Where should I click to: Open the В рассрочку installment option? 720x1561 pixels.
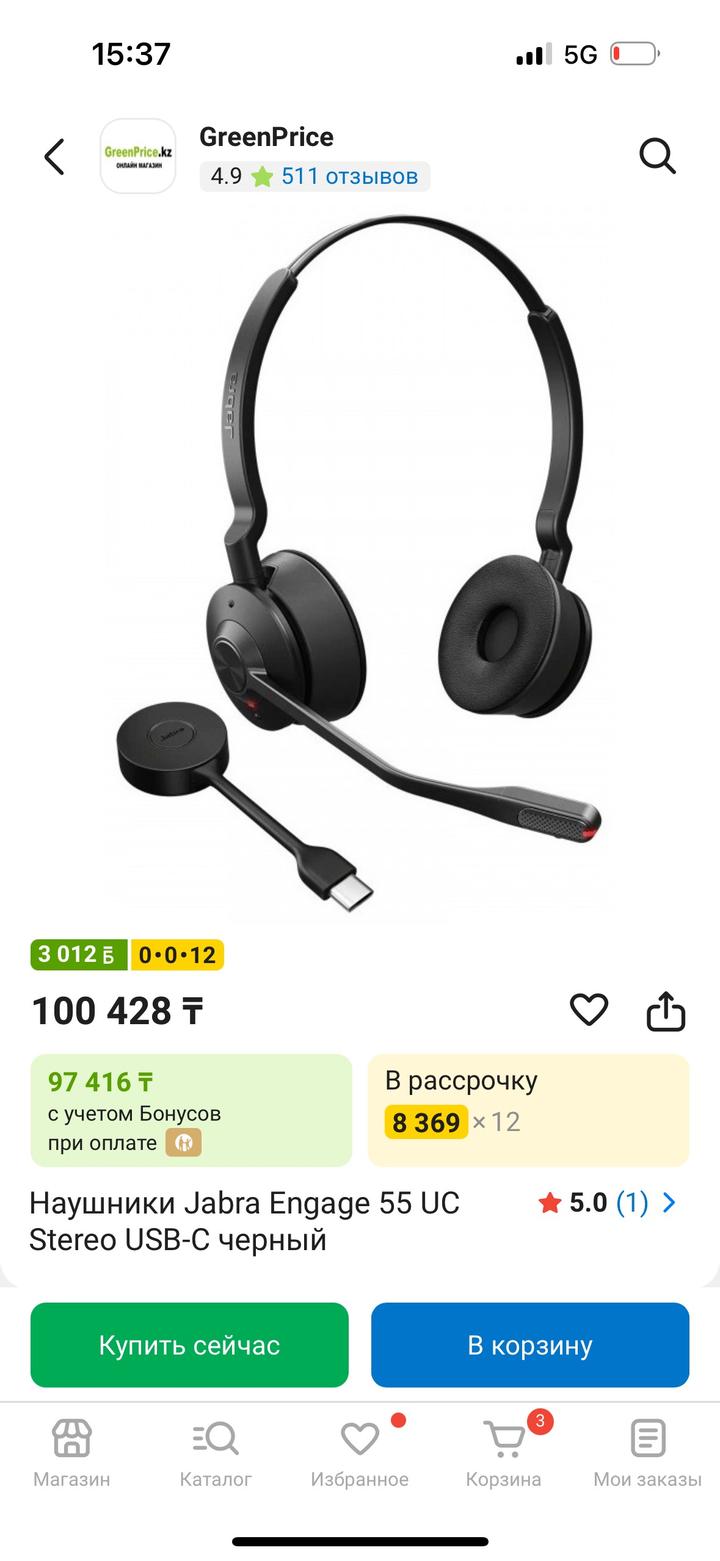[528, 1109]
